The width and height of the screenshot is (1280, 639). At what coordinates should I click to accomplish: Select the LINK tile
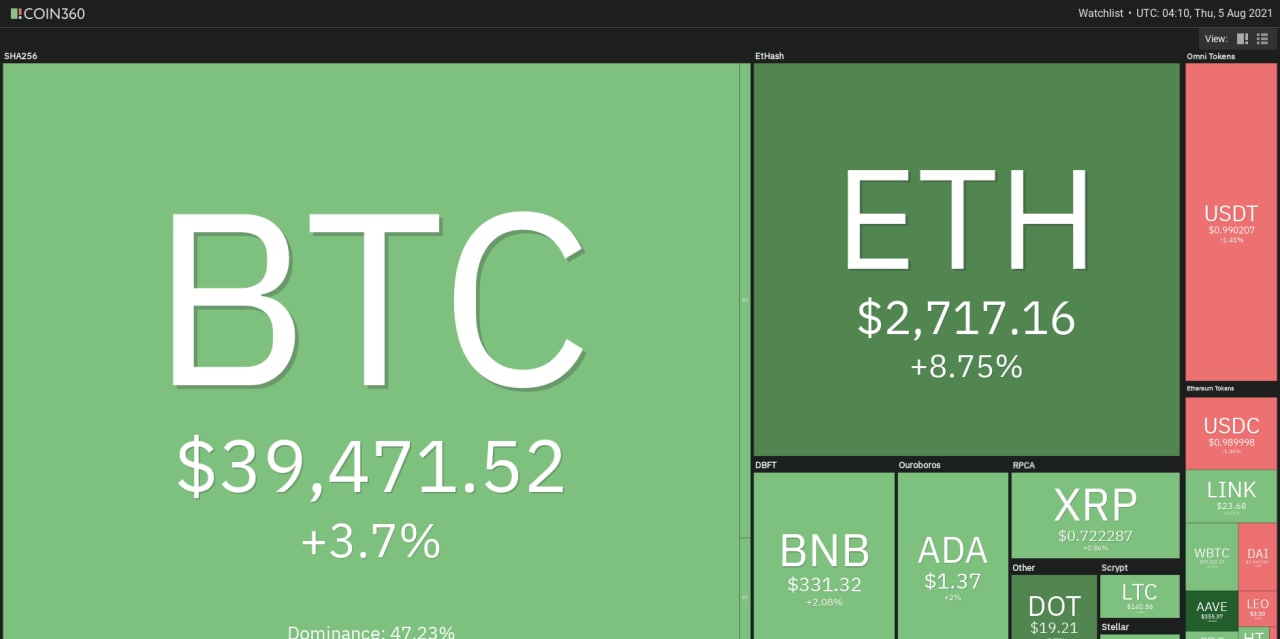[x=1230, y=497]
